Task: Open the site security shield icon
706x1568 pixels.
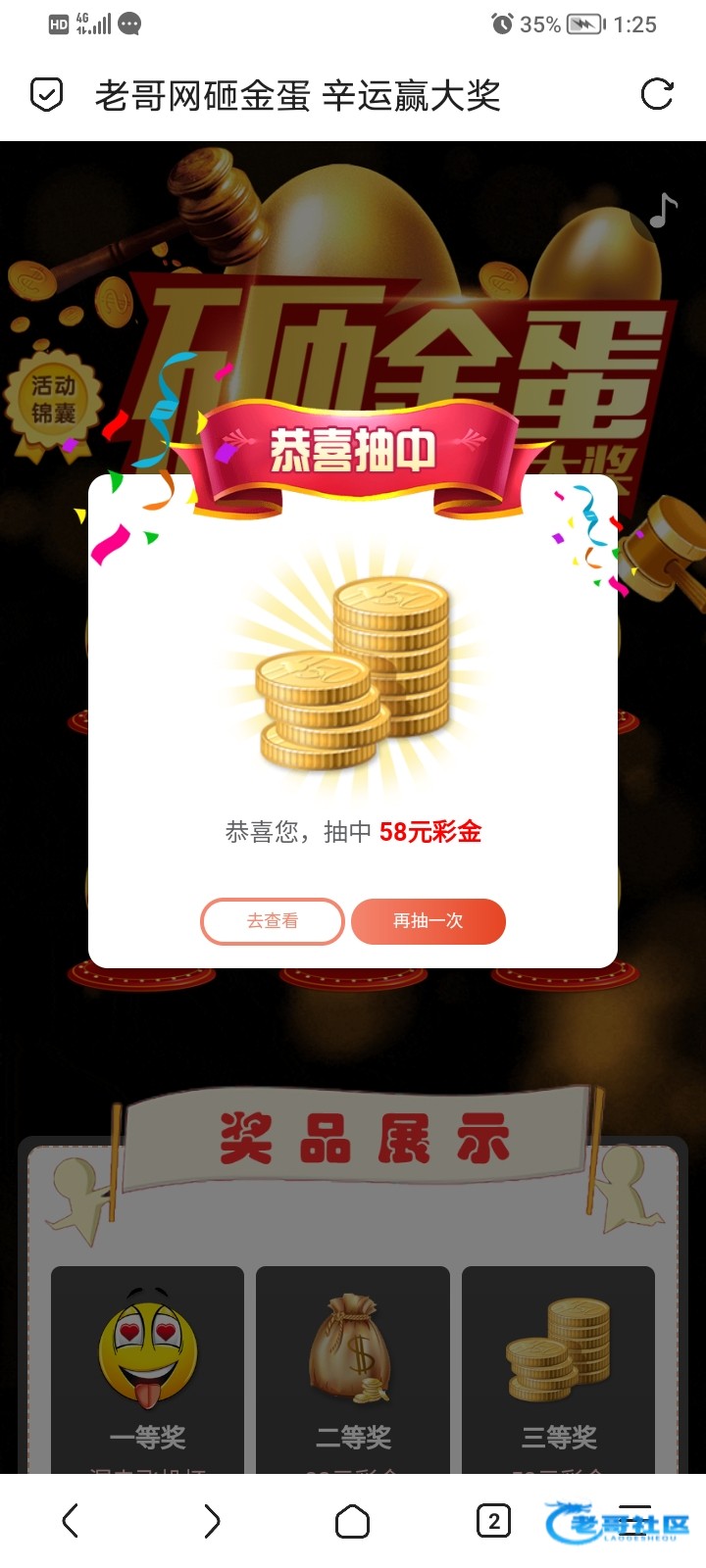Action: click(46, 95)
